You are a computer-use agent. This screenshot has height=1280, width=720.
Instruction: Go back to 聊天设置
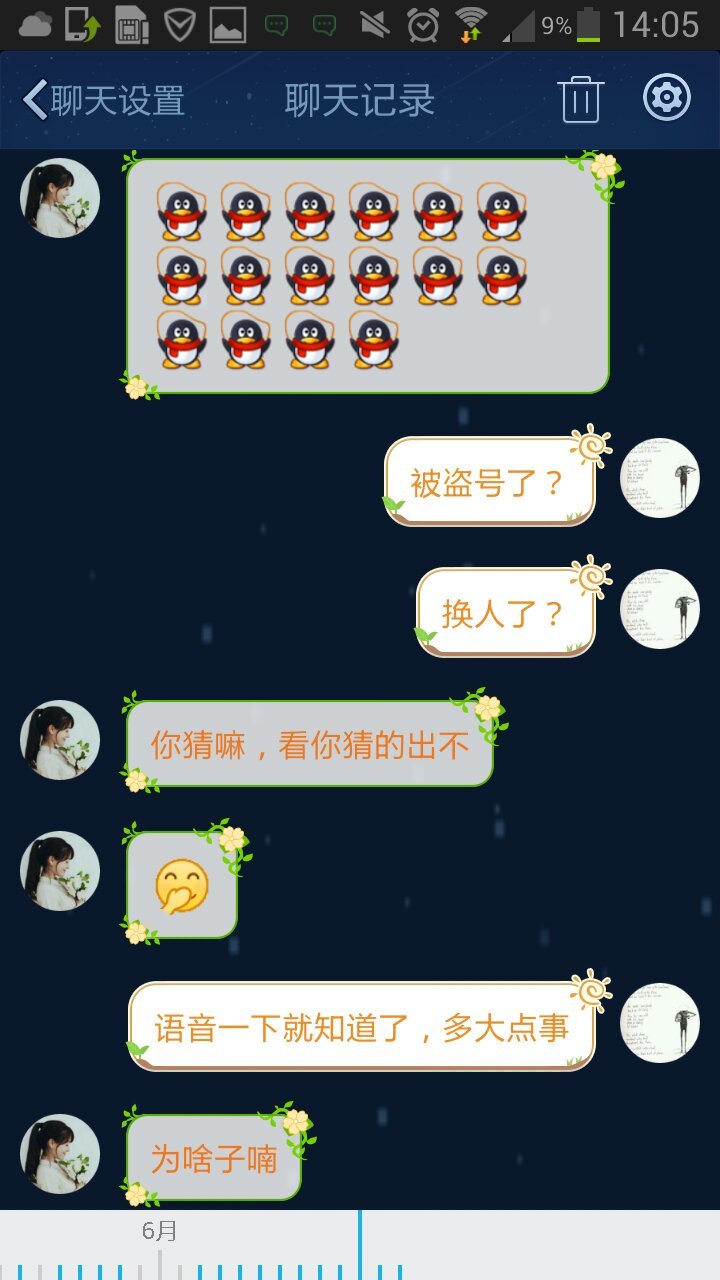(103, 100)
